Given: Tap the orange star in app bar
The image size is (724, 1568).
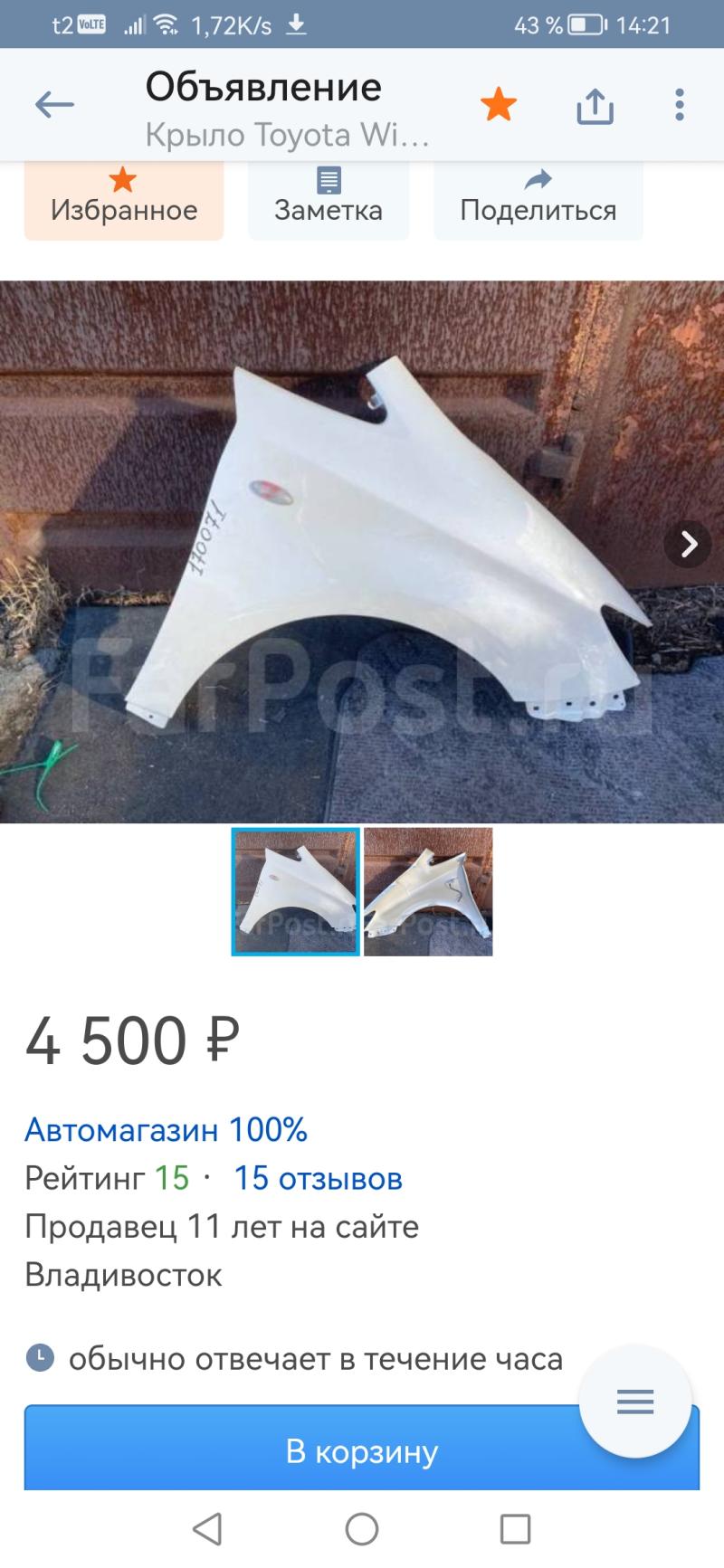Looking at the screenshot, I should [499, 106].
